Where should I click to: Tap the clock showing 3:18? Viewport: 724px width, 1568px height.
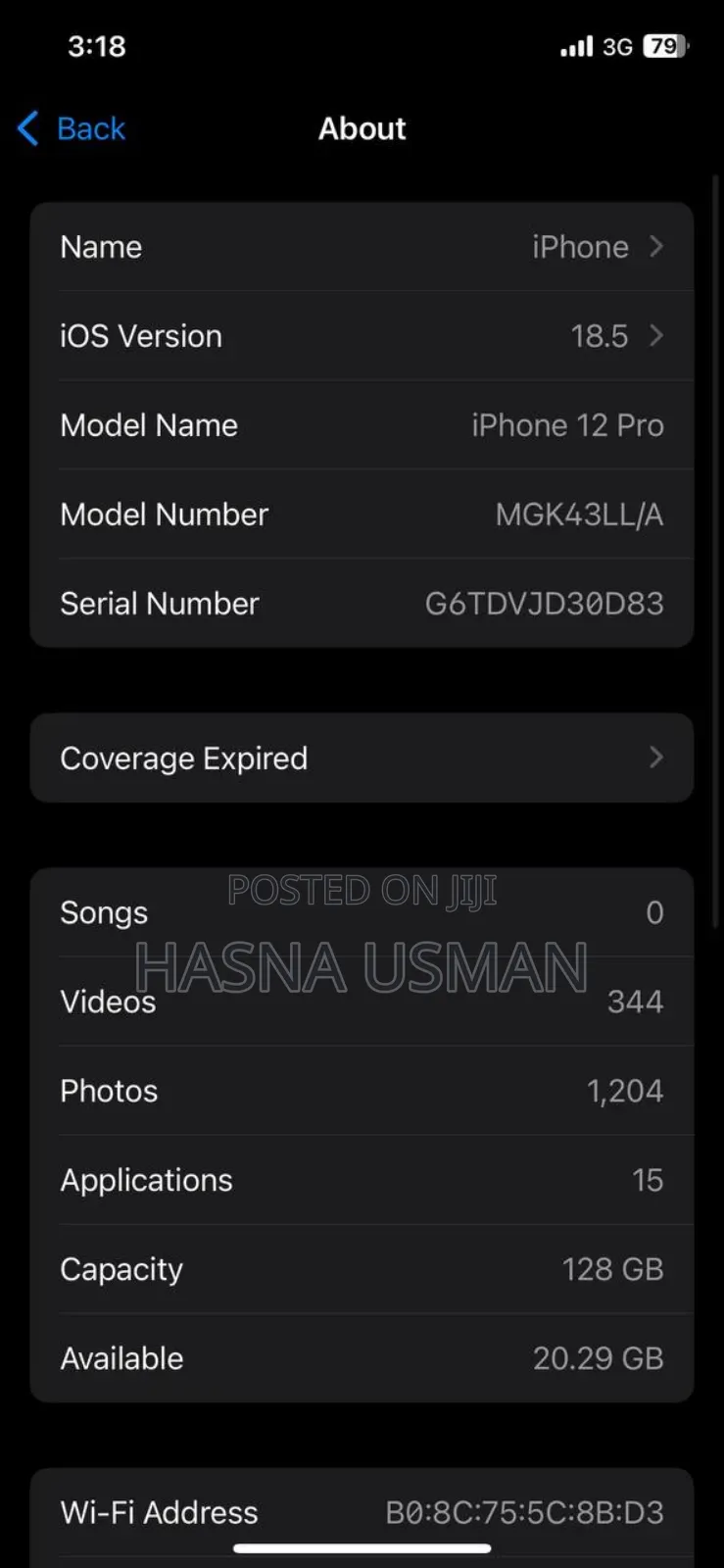click(x=96, y=46)
